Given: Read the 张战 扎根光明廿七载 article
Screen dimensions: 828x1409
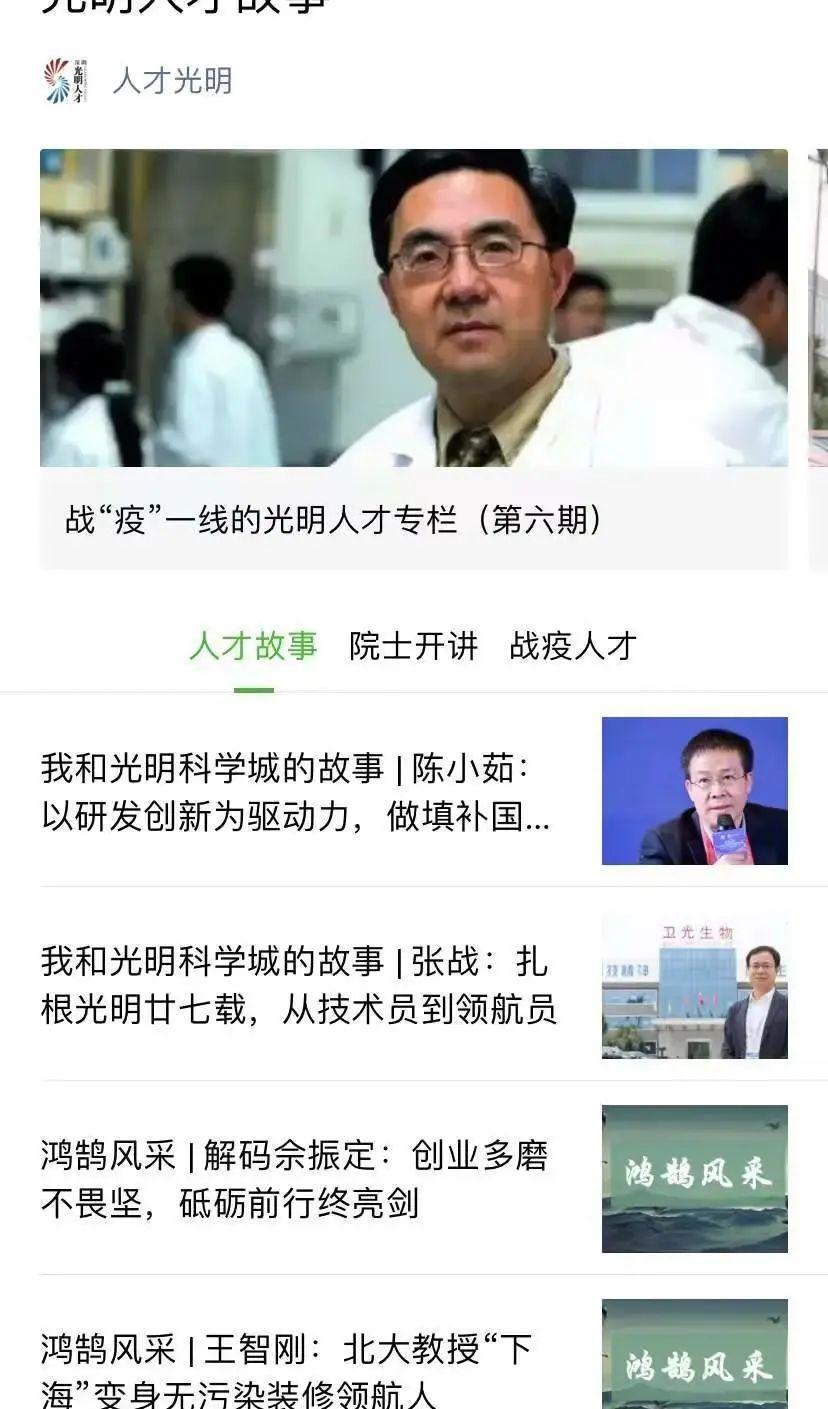Looking at the screenshot, I should coord(300,985).
